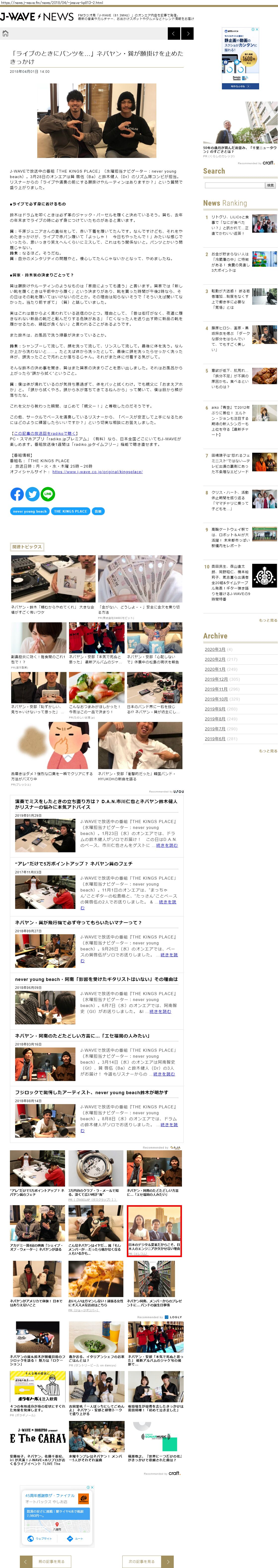Open the 2020年3月 archive link

[x=215, y=649]
